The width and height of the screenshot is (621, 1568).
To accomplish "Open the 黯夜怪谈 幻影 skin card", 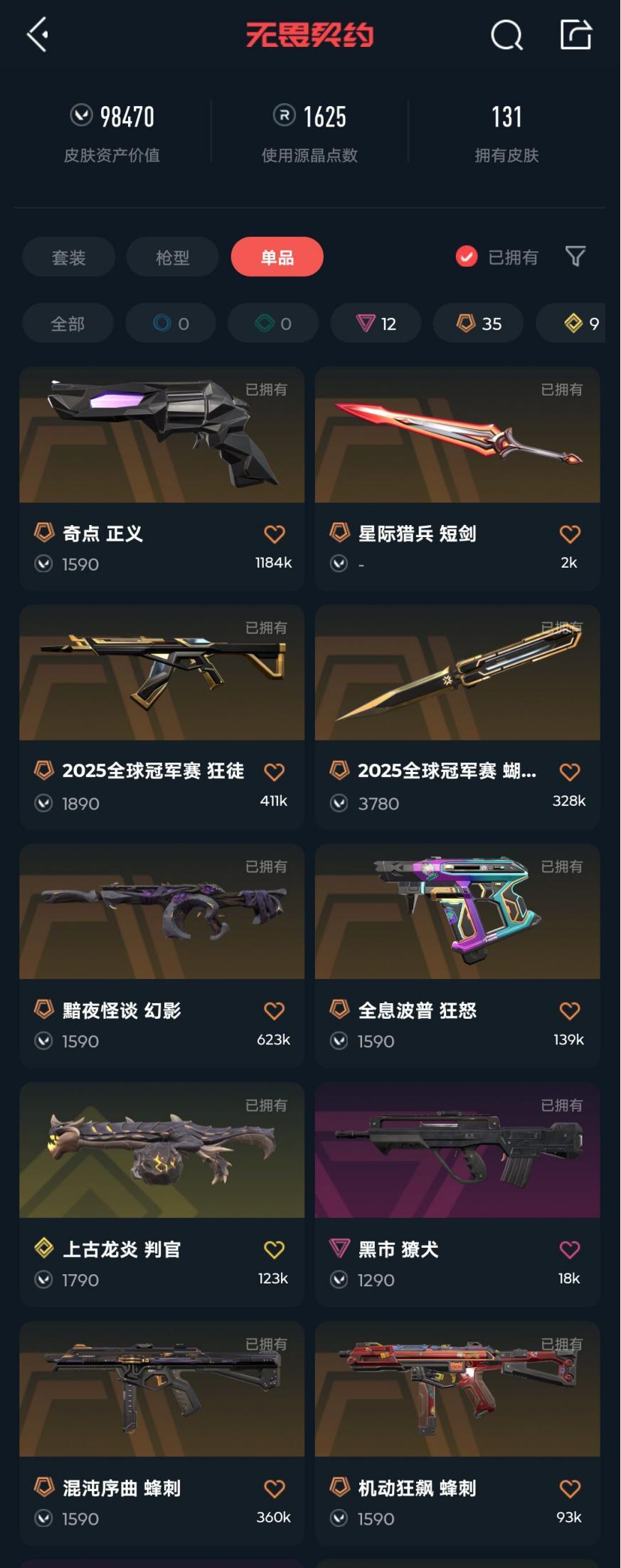I will click(161, 955).
